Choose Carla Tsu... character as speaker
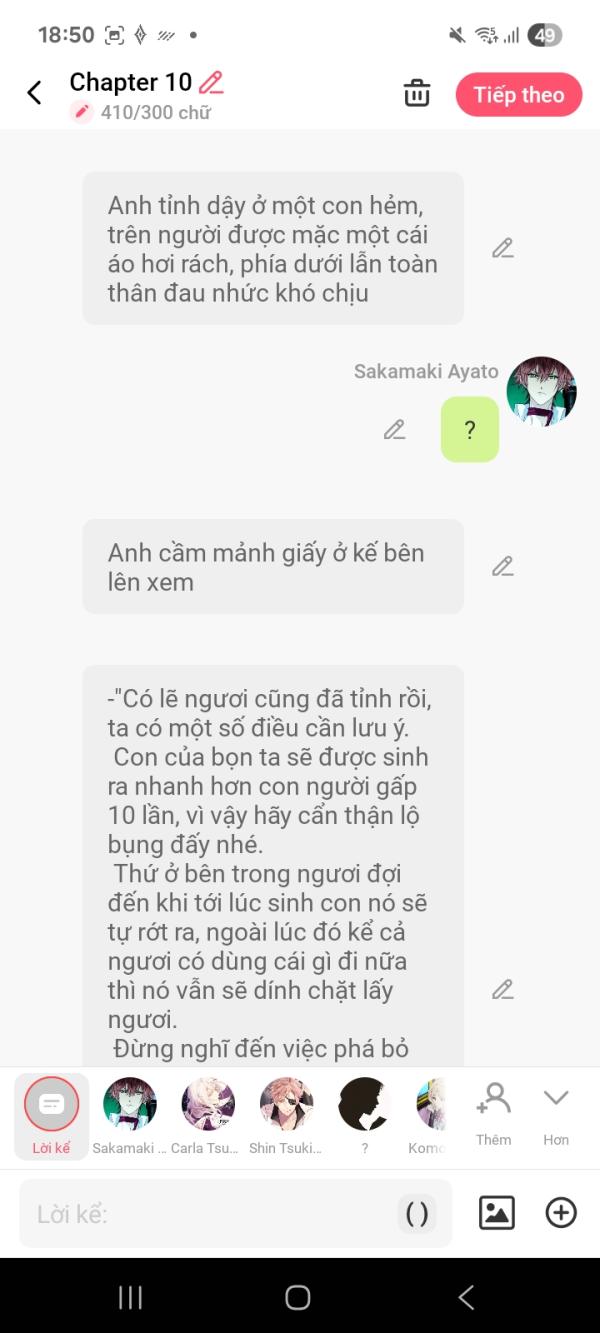 [207, 1115]
